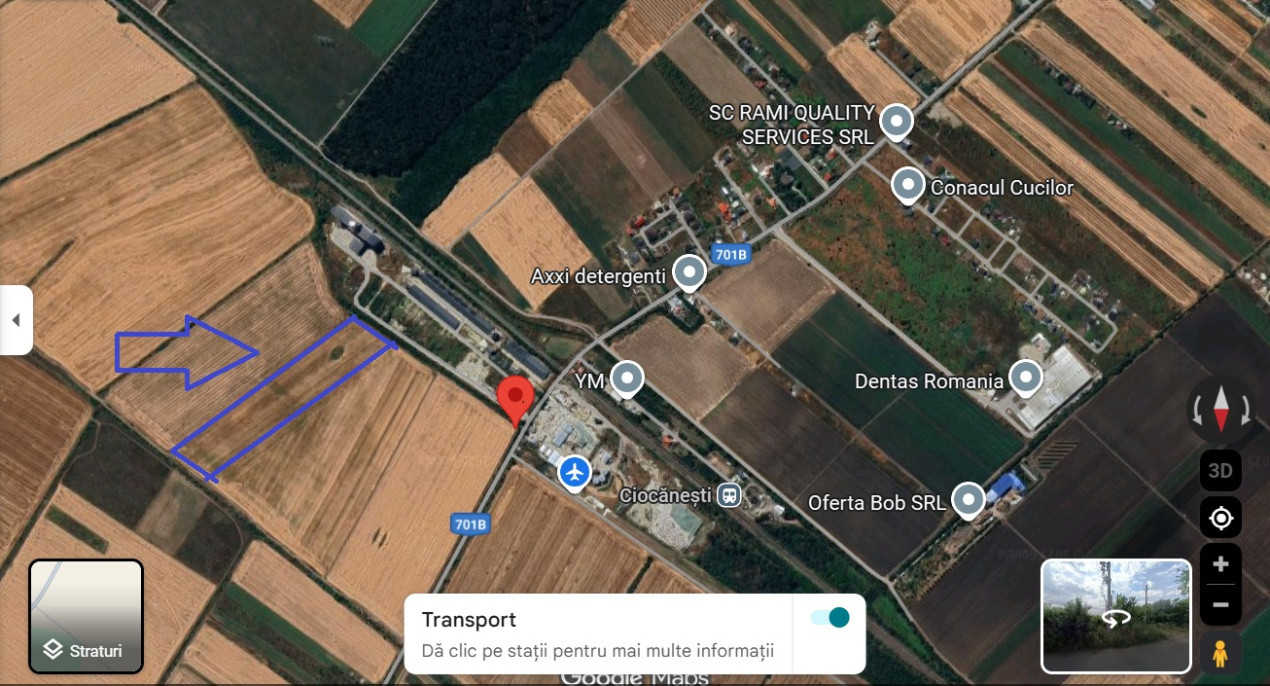1270x686 pixels.
Task: Open the Straturi layers selector
Action: coord(86,616)
